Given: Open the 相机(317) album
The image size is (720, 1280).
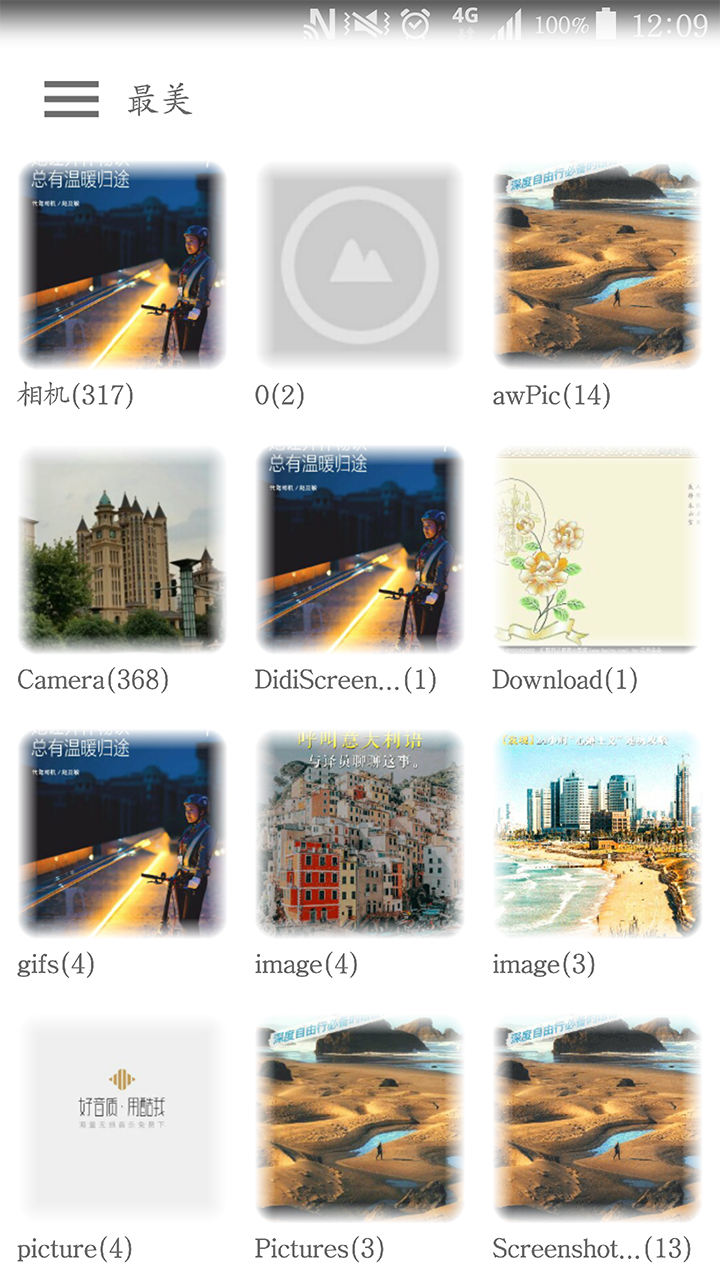Looking at the screenshot, I should [x=122, y=266].
